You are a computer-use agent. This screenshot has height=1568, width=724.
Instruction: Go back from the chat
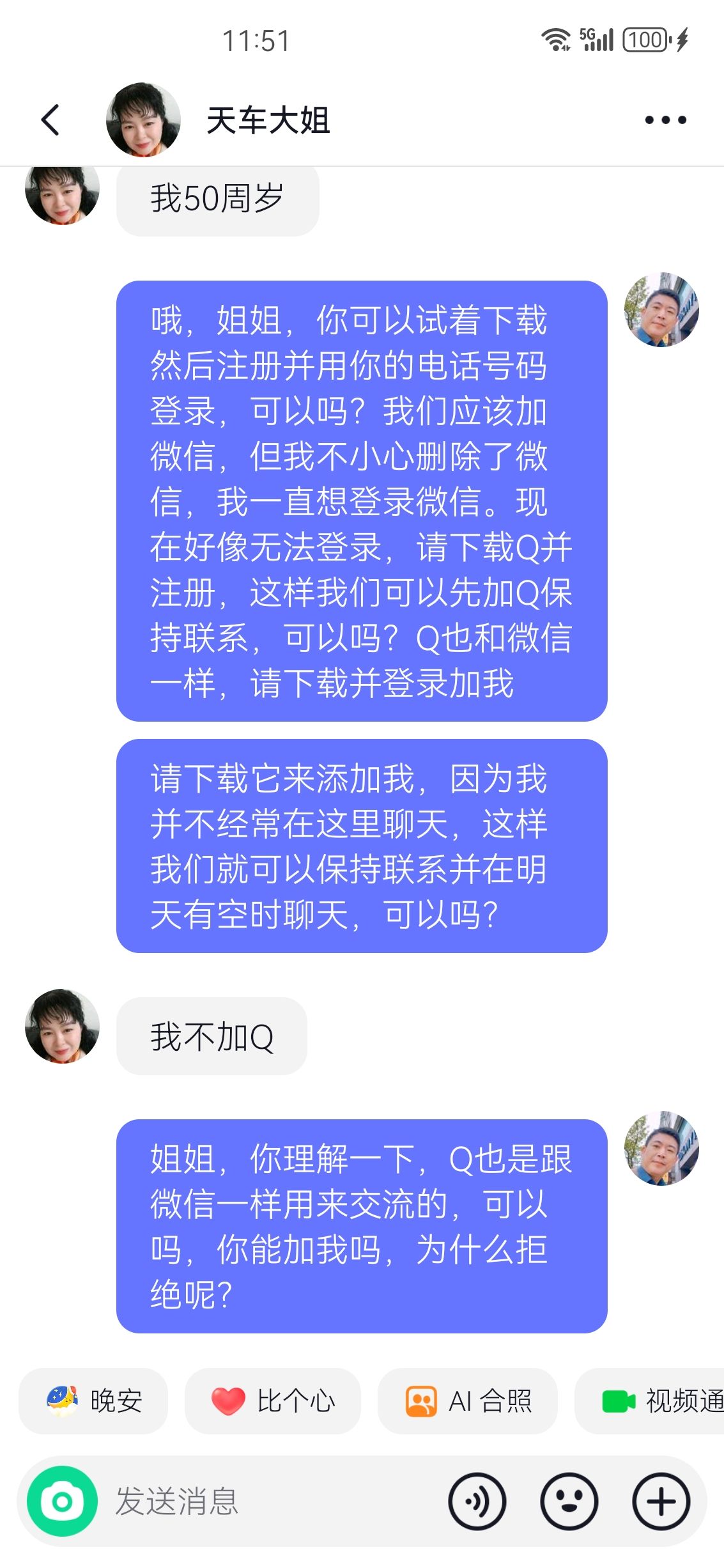[x=50, y=120]
